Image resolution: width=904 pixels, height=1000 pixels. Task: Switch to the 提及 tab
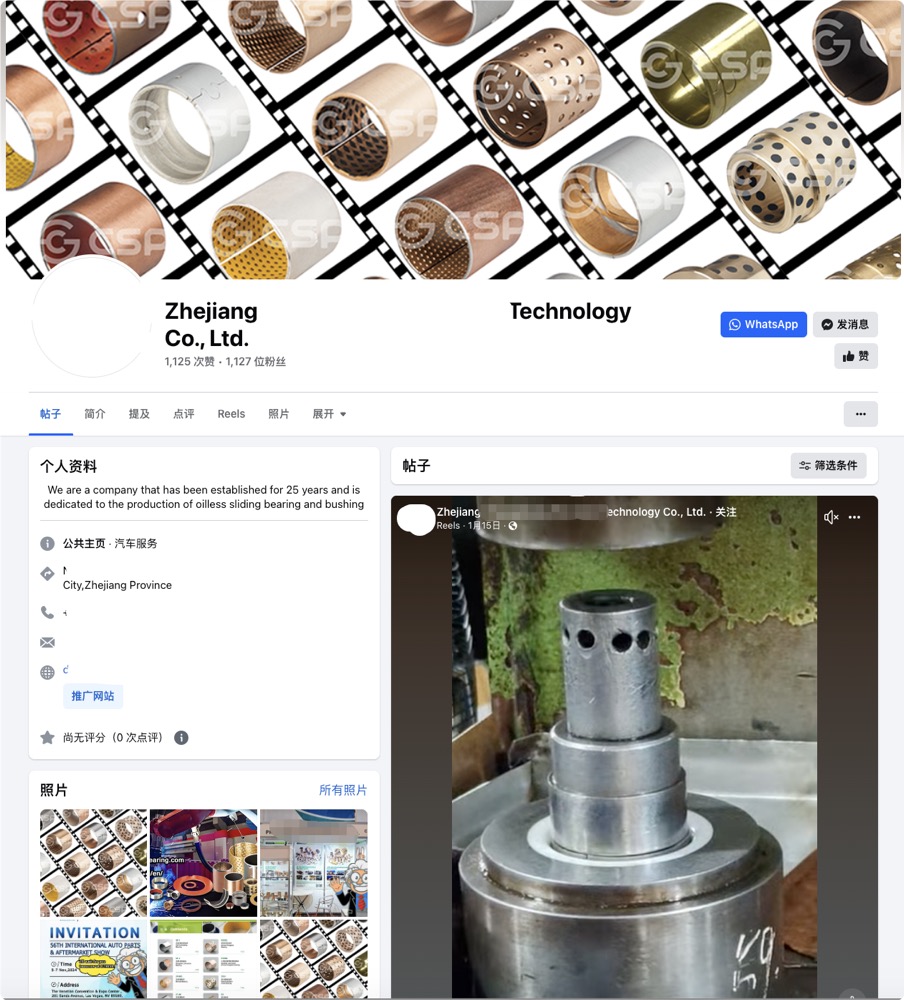click(139, 414)
